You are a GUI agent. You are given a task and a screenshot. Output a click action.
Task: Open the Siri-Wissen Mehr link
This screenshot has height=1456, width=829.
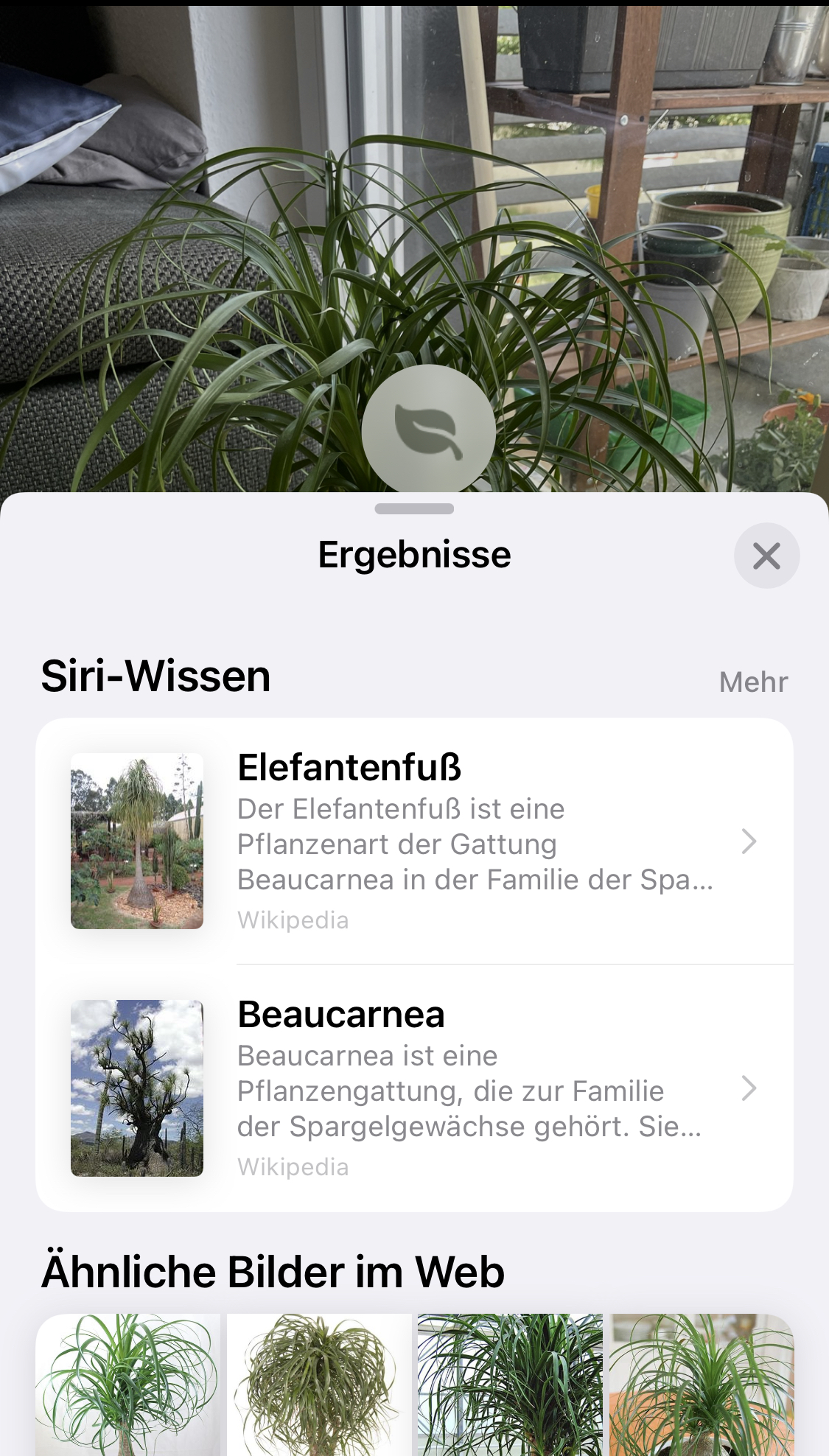[x=752, y=682]
